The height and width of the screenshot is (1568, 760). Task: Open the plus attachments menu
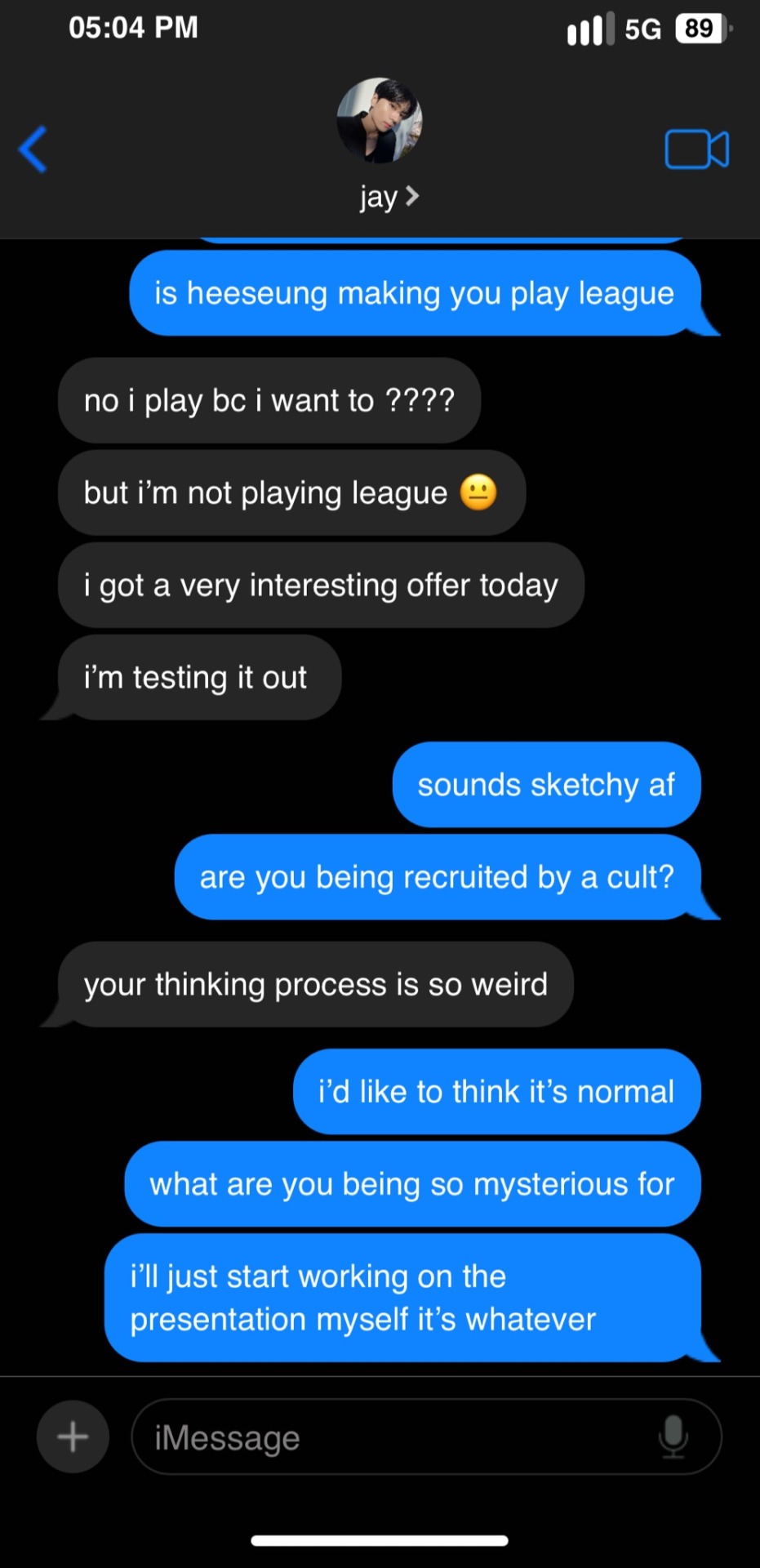click(x=73, y=1437)
